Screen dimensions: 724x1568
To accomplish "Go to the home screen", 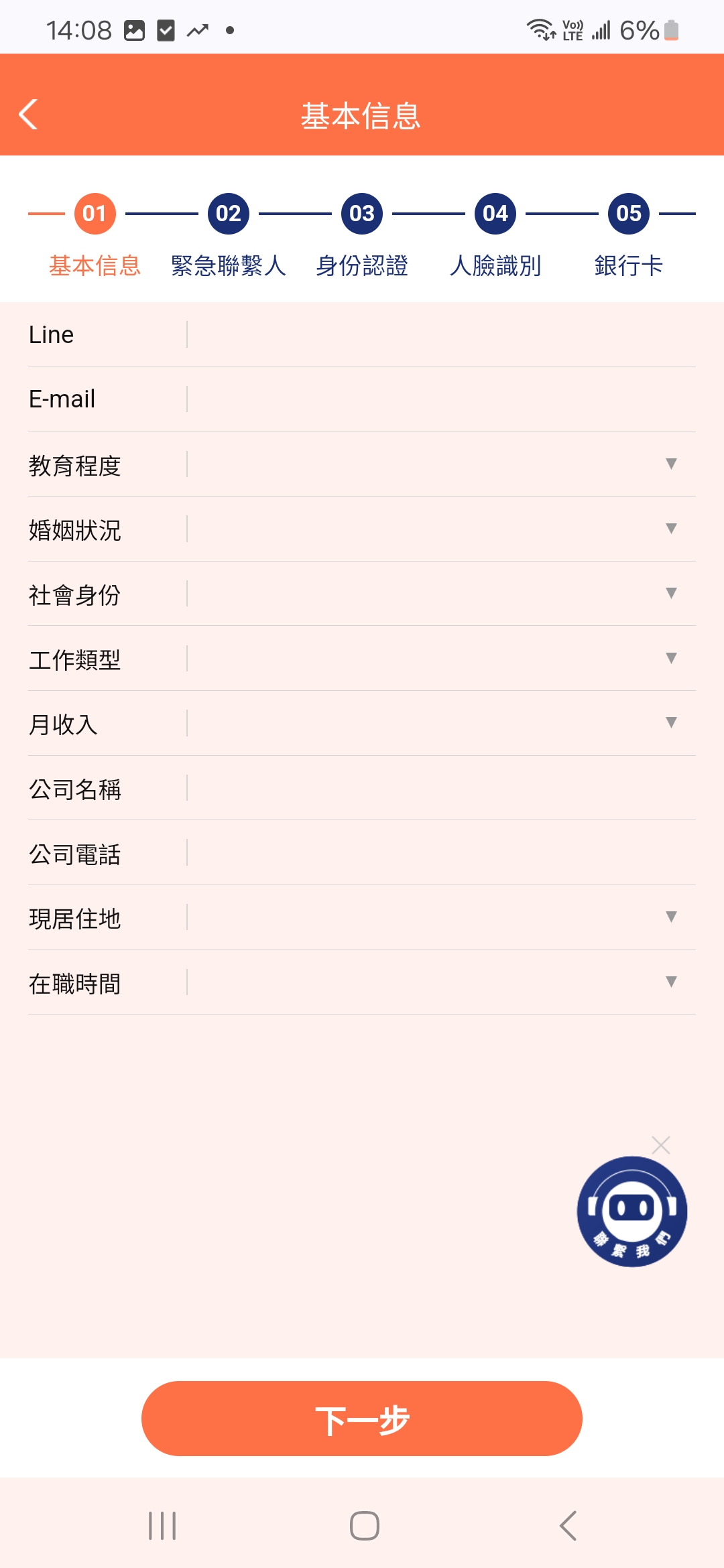I will click(x=365, y=1526).
